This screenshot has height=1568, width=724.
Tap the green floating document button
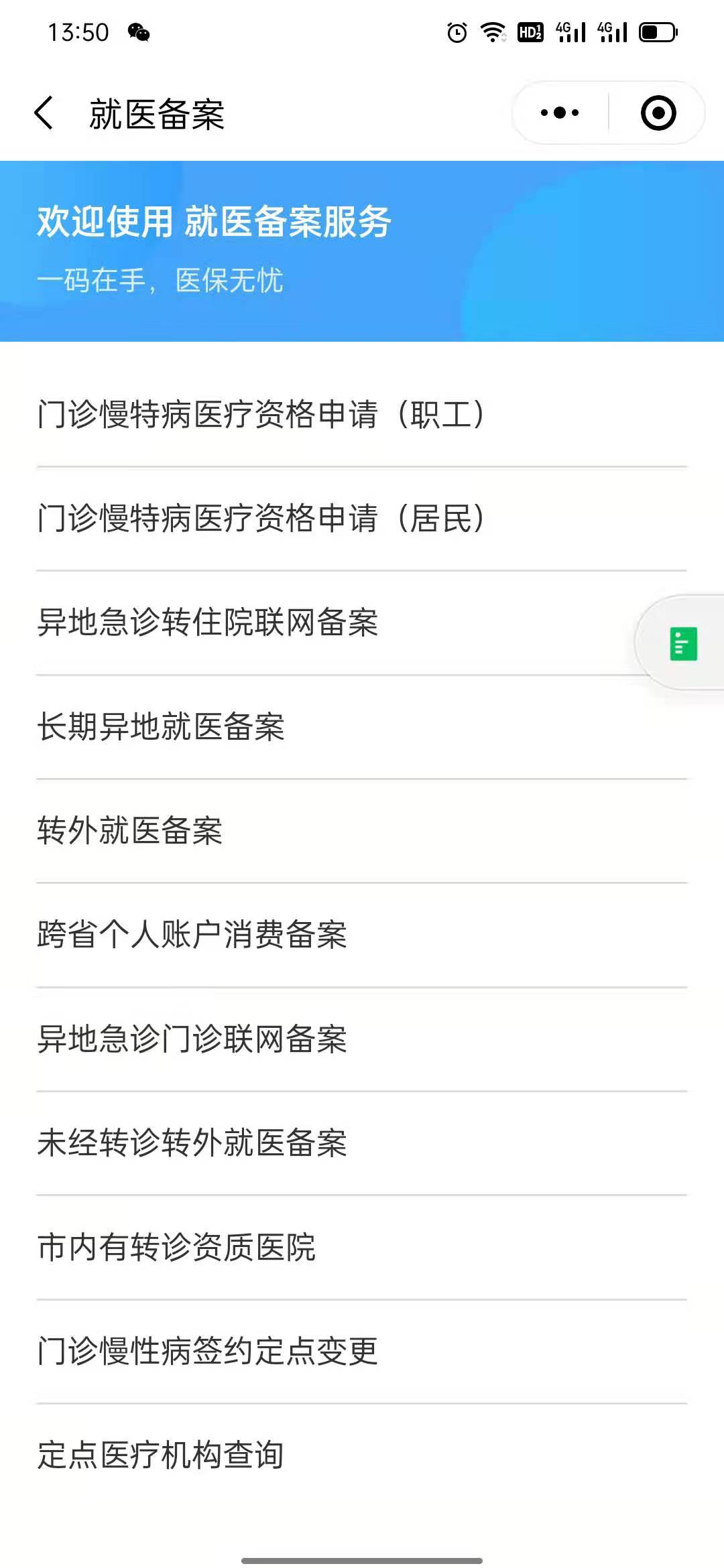(x=683, y=643)
